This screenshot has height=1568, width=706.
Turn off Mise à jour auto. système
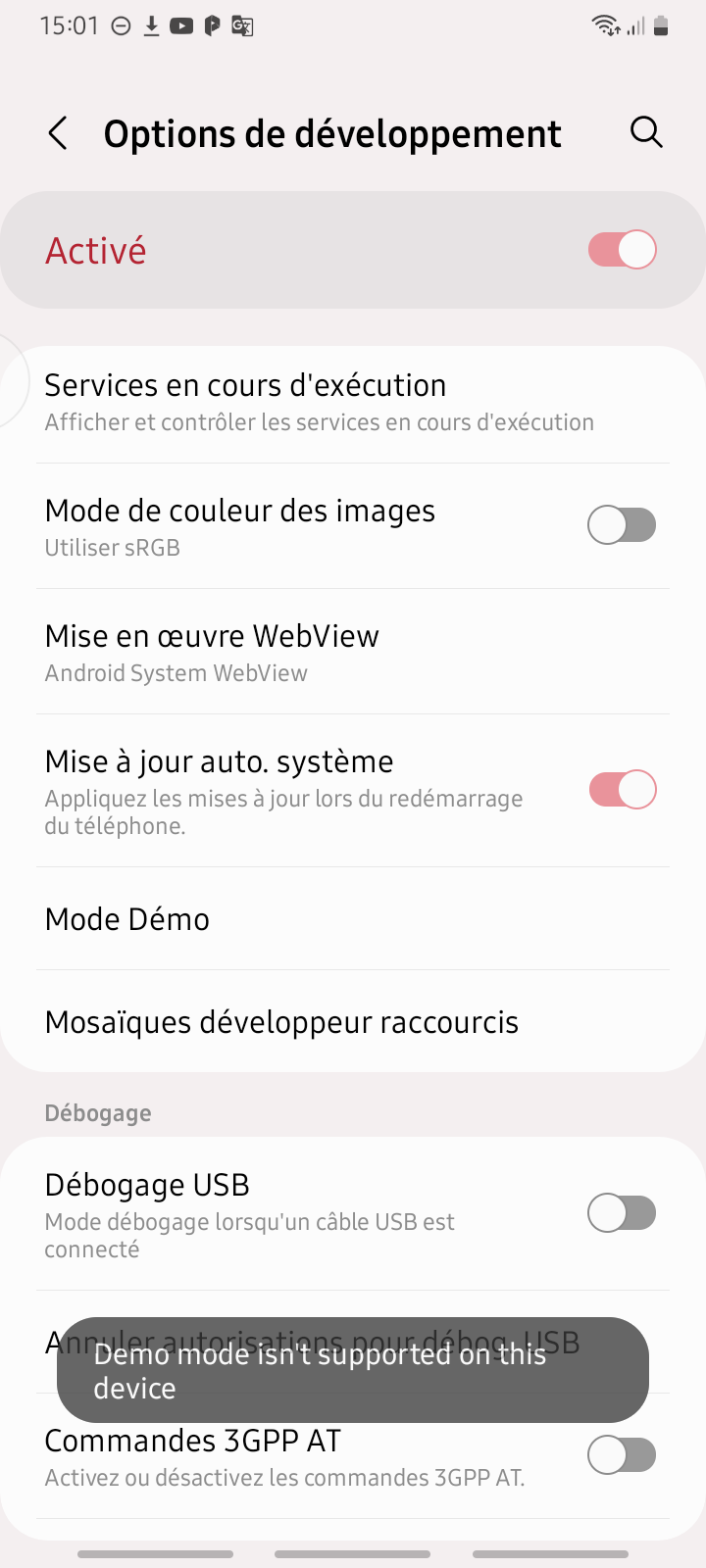click(x=621, y=789)
